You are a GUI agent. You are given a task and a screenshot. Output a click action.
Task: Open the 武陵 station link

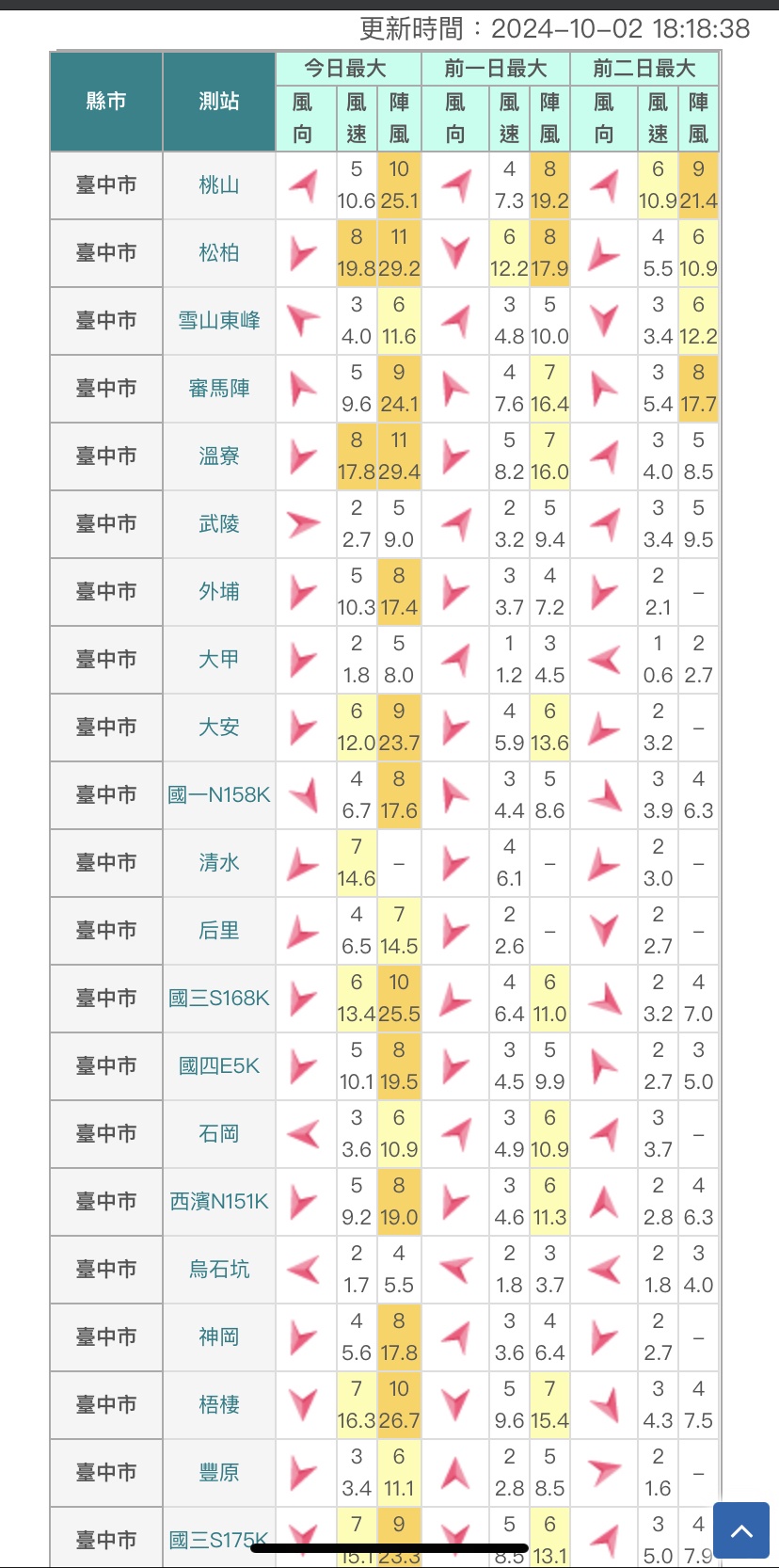[219, 524]
